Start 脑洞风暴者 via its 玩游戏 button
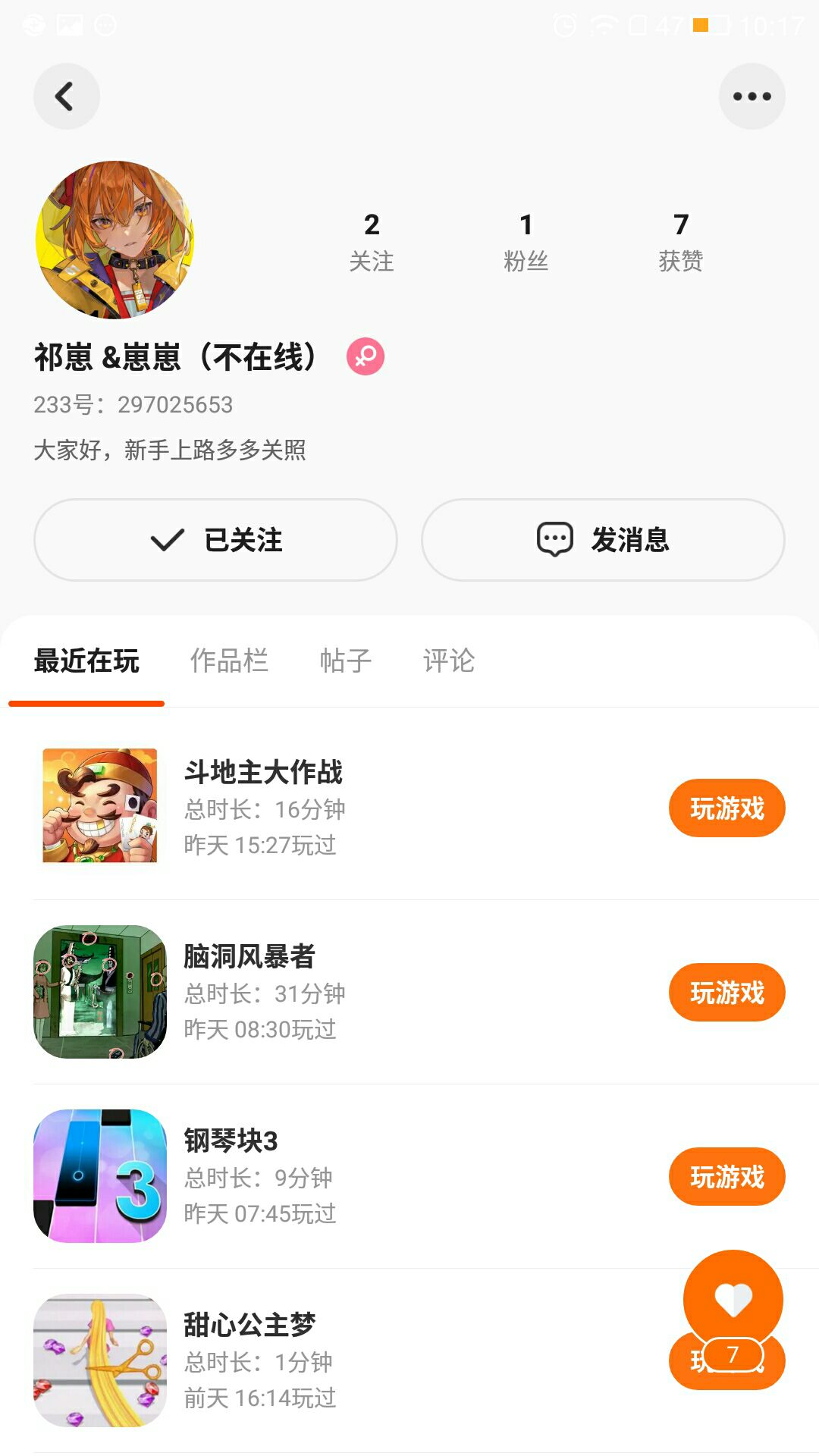 726,993
